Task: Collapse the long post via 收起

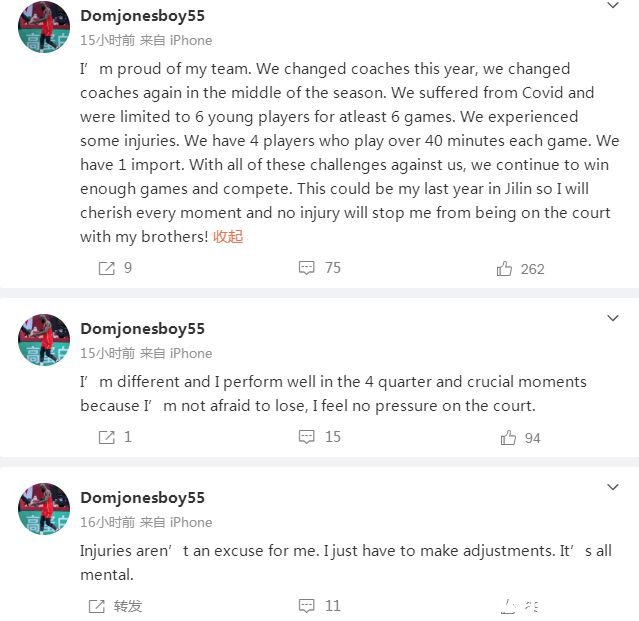Action: coord(228,237)
